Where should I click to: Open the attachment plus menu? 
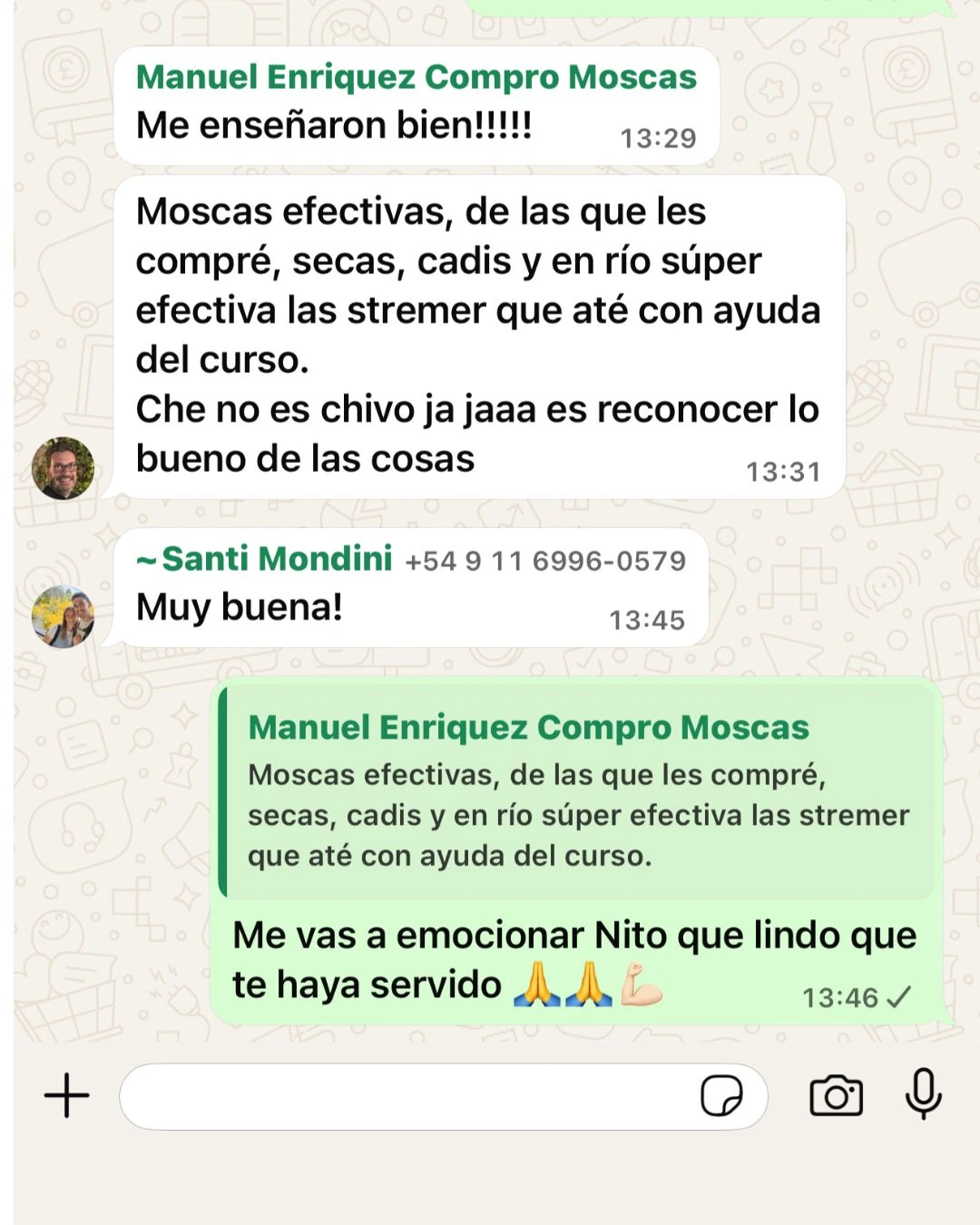coord(67,1095)
